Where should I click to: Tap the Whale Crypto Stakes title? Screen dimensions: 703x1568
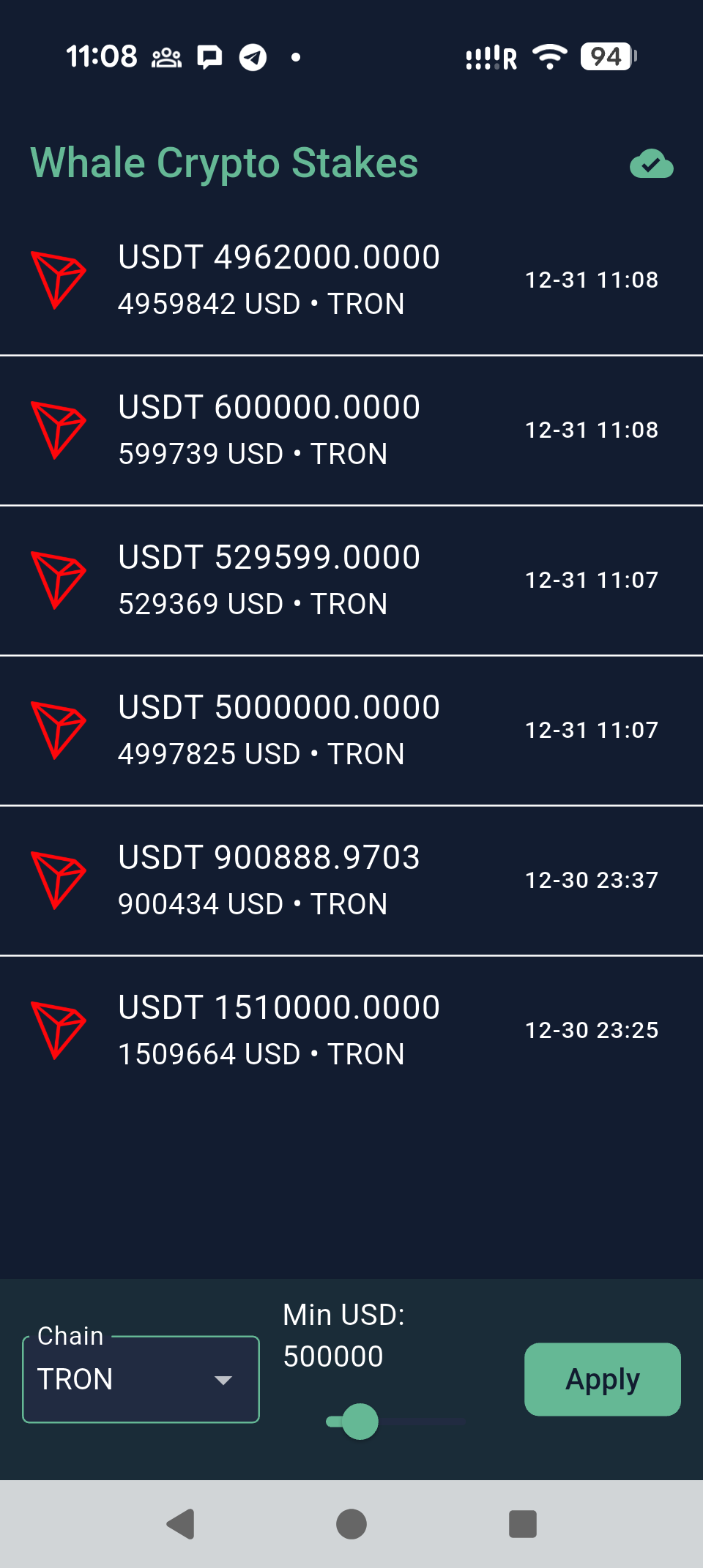pyautogui.click(x=224, y=163)
